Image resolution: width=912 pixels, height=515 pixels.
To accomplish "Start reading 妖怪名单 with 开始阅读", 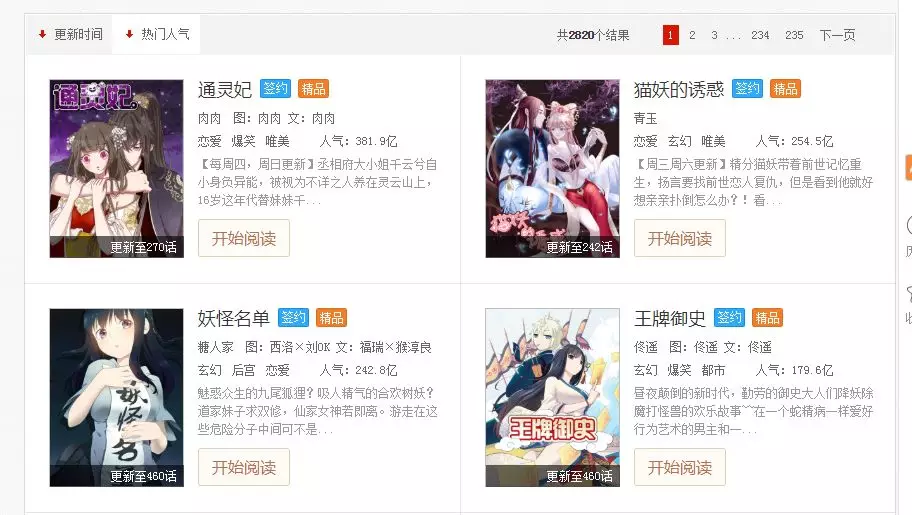I will pos(244,467).
